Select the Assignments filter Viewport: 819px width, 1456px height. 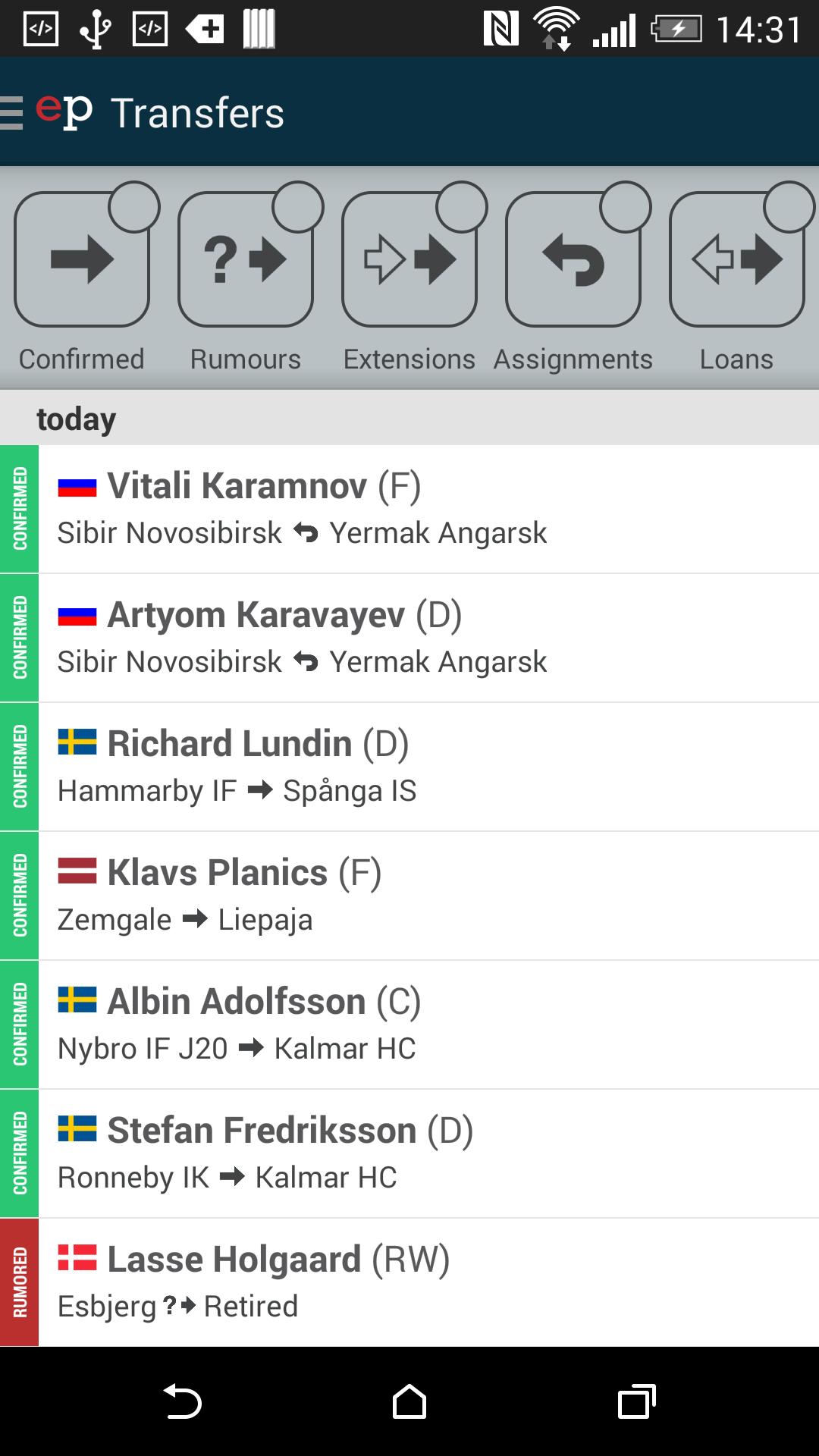pos(573,260)
